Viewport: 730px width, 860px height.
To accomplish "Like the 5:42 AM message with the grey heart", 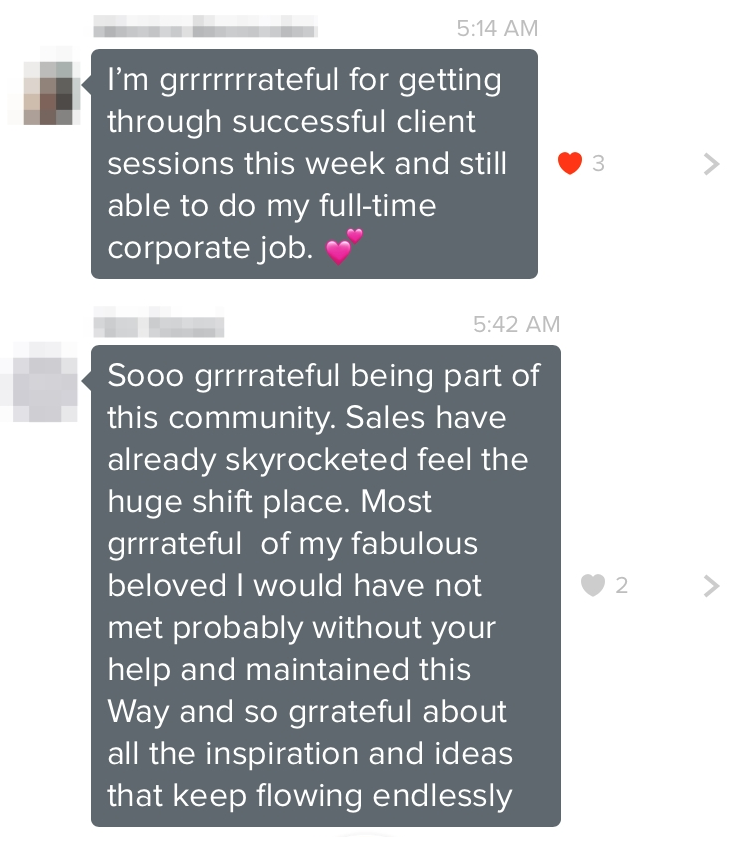I will click(593, 586).
